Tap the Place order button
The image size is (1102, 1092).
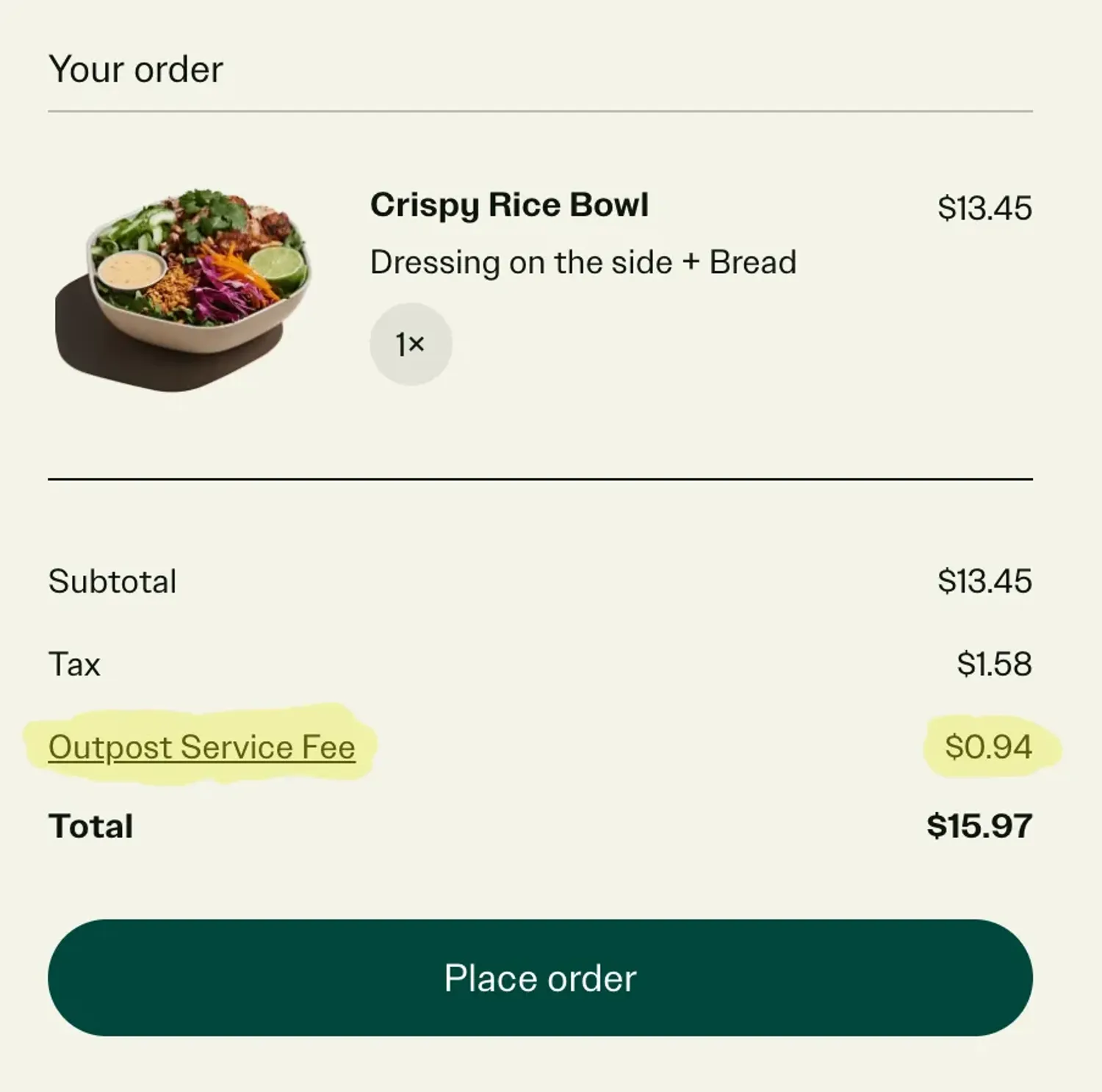[540, 977]
